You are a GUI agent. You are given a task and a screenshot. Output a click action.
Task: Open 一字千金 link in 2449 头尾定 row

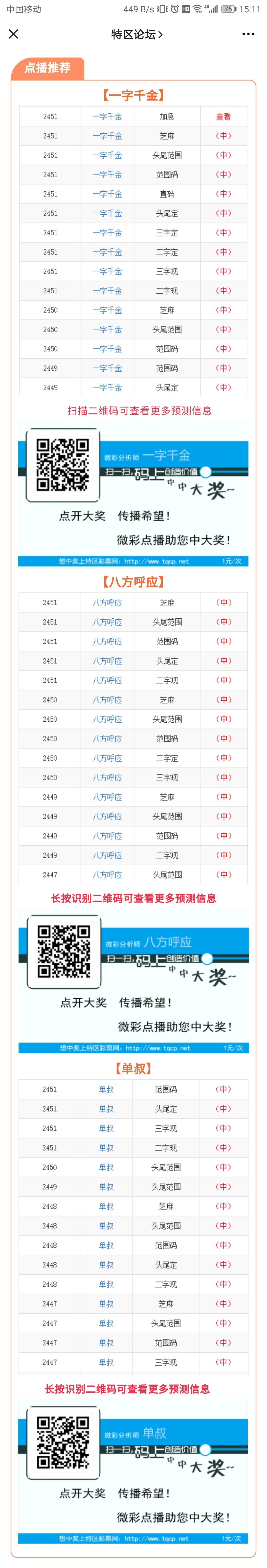click(107, 388)
